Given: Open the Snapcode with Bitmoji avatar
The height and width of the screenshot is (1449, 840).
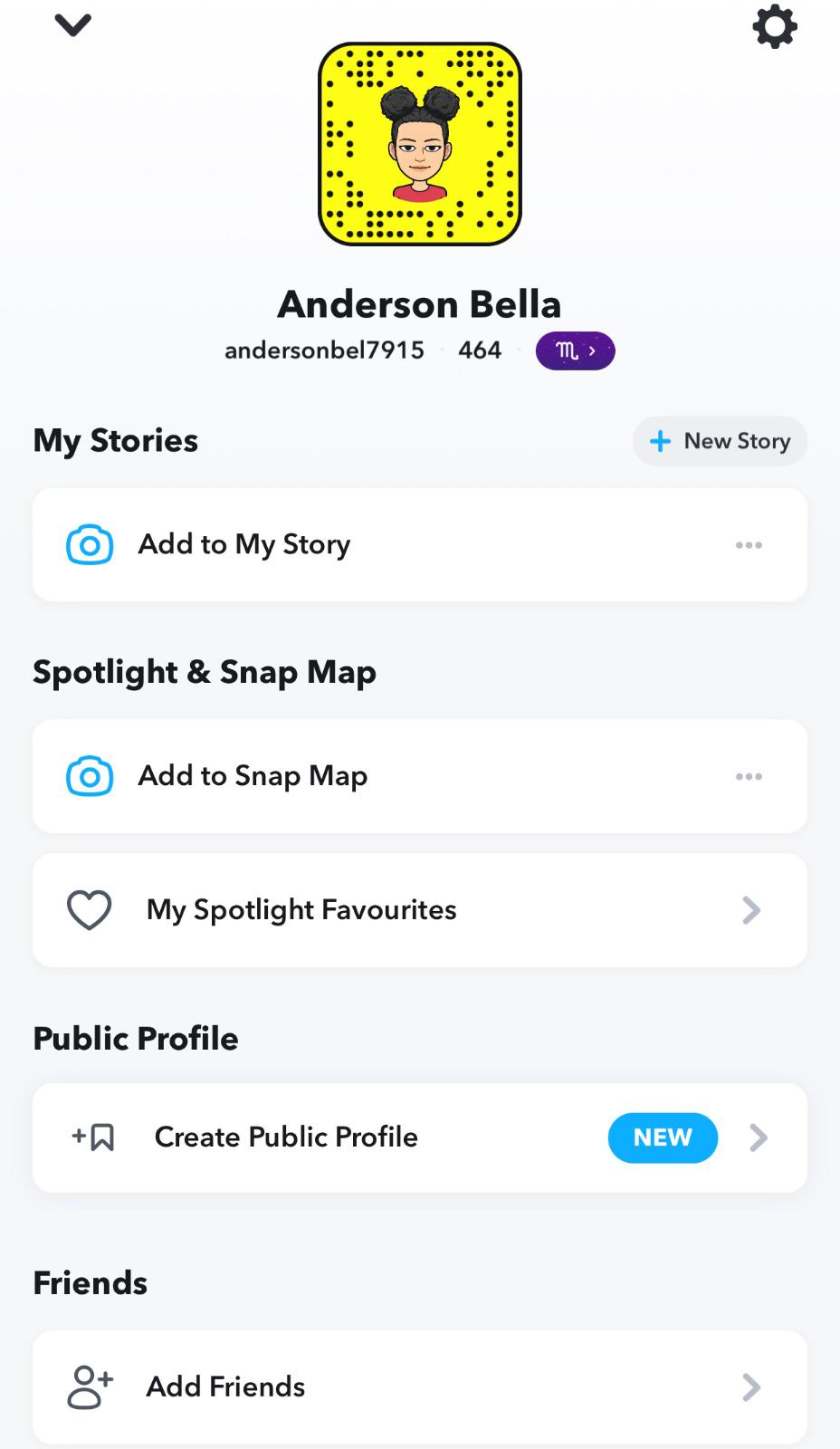Looking at the screenshot, I should coord(420,144).
